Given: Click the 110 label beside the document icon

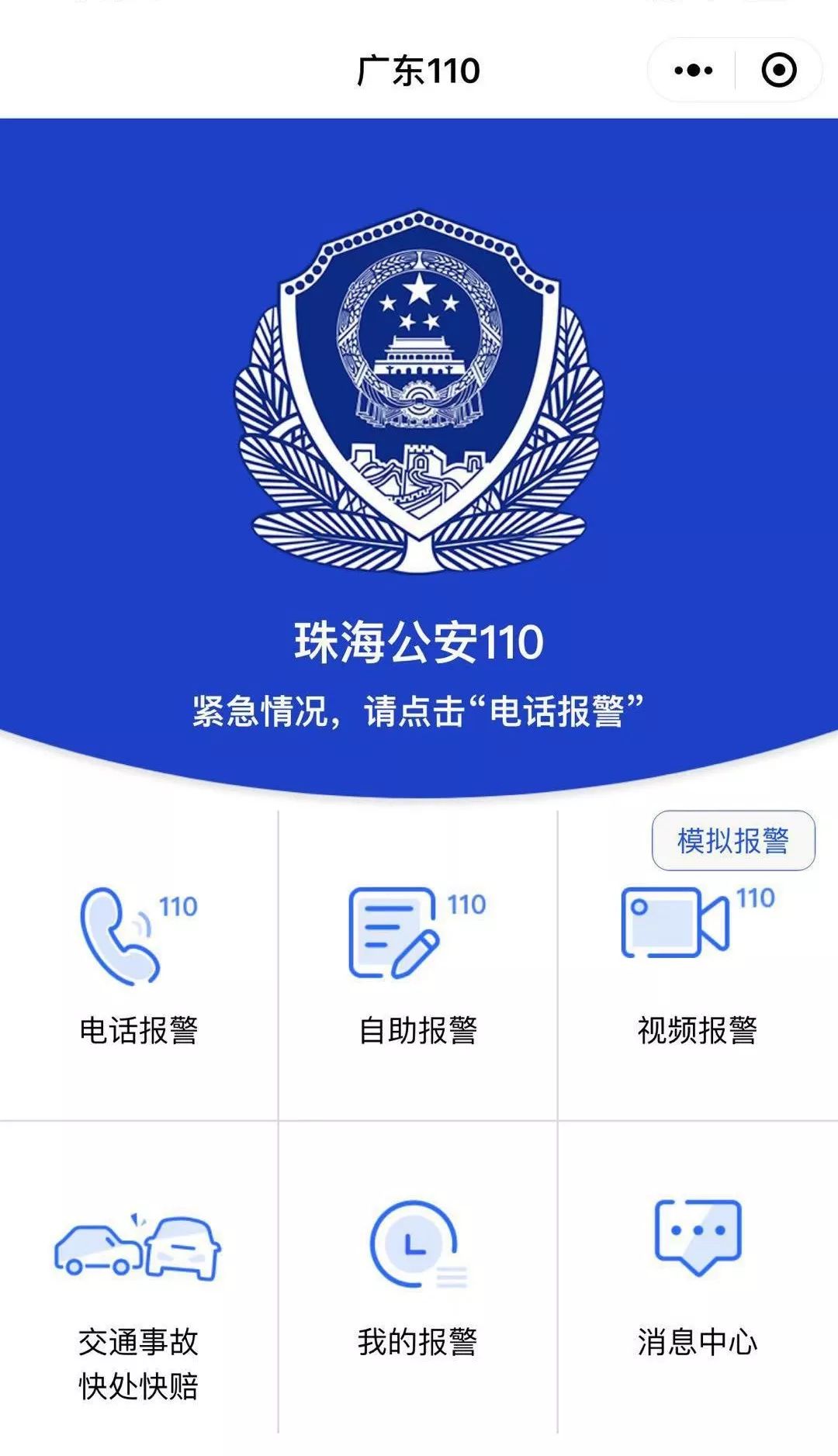Looking at the screenshot, I should pyautogui.click(x=466, y=904).
